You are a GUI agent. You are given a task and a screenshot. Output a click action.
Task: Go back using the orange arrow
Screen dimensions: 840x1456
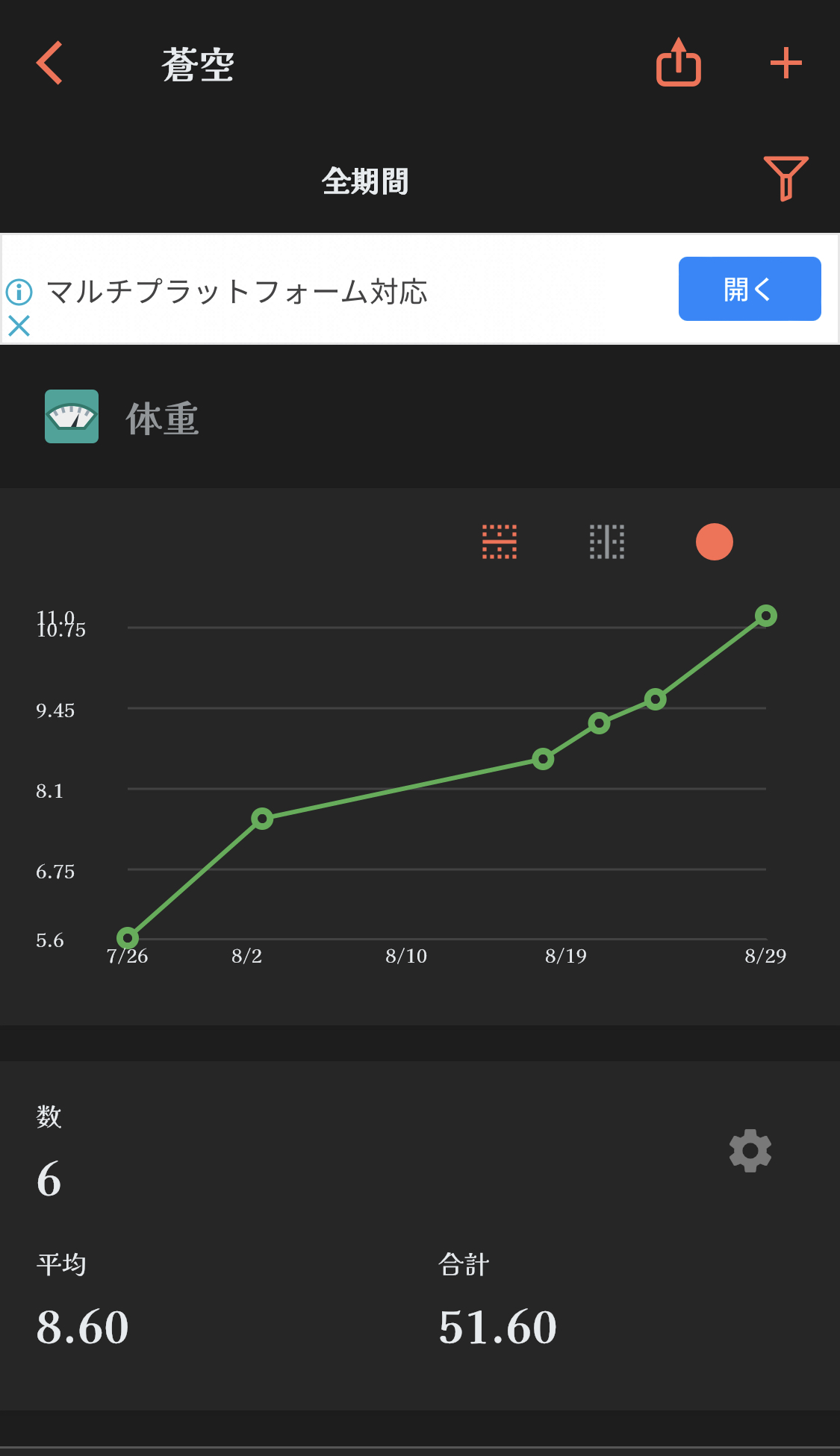[49, 63]
